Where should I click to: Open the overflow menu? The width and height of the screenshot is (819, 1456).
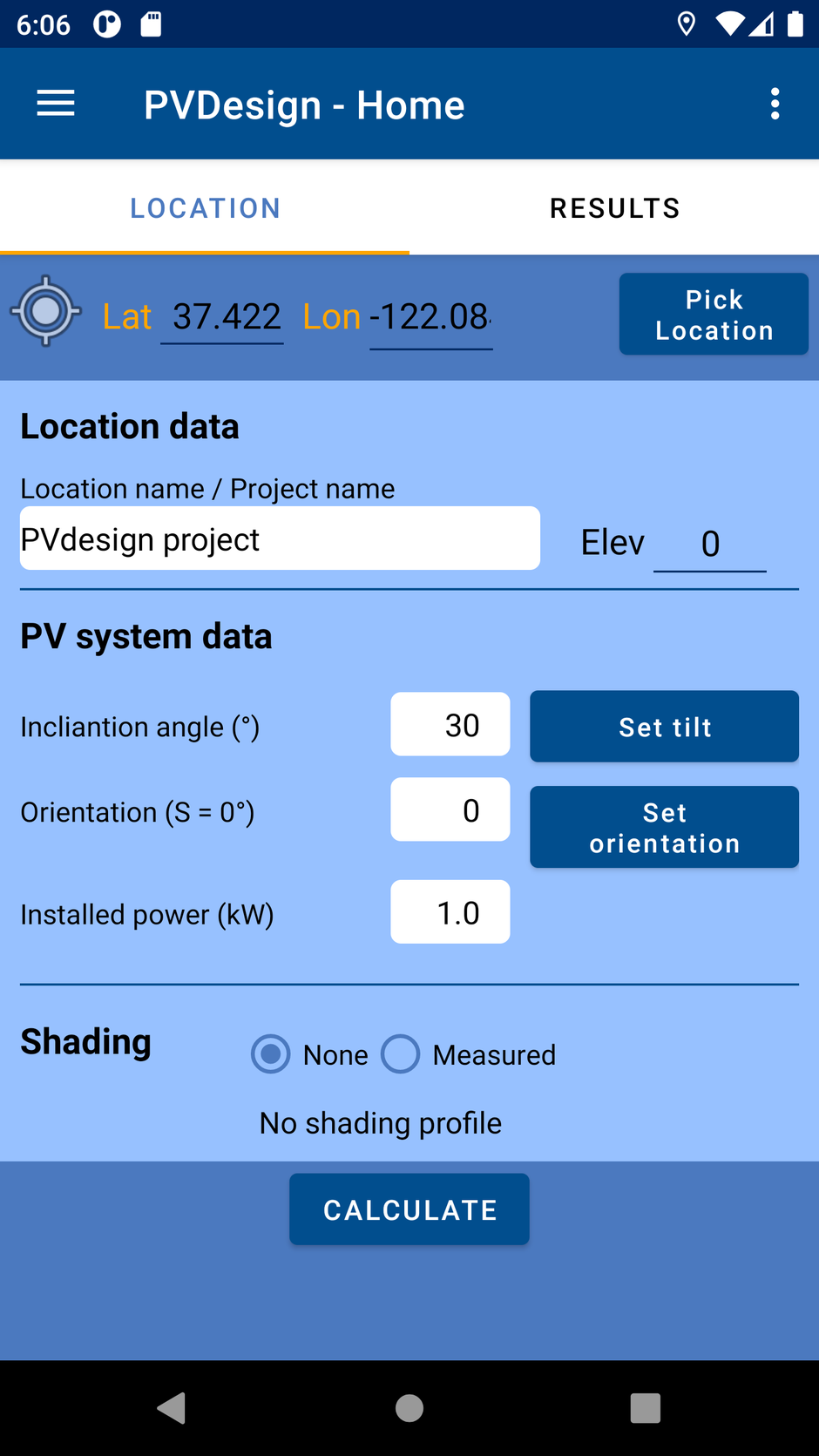tap(775, 104)
